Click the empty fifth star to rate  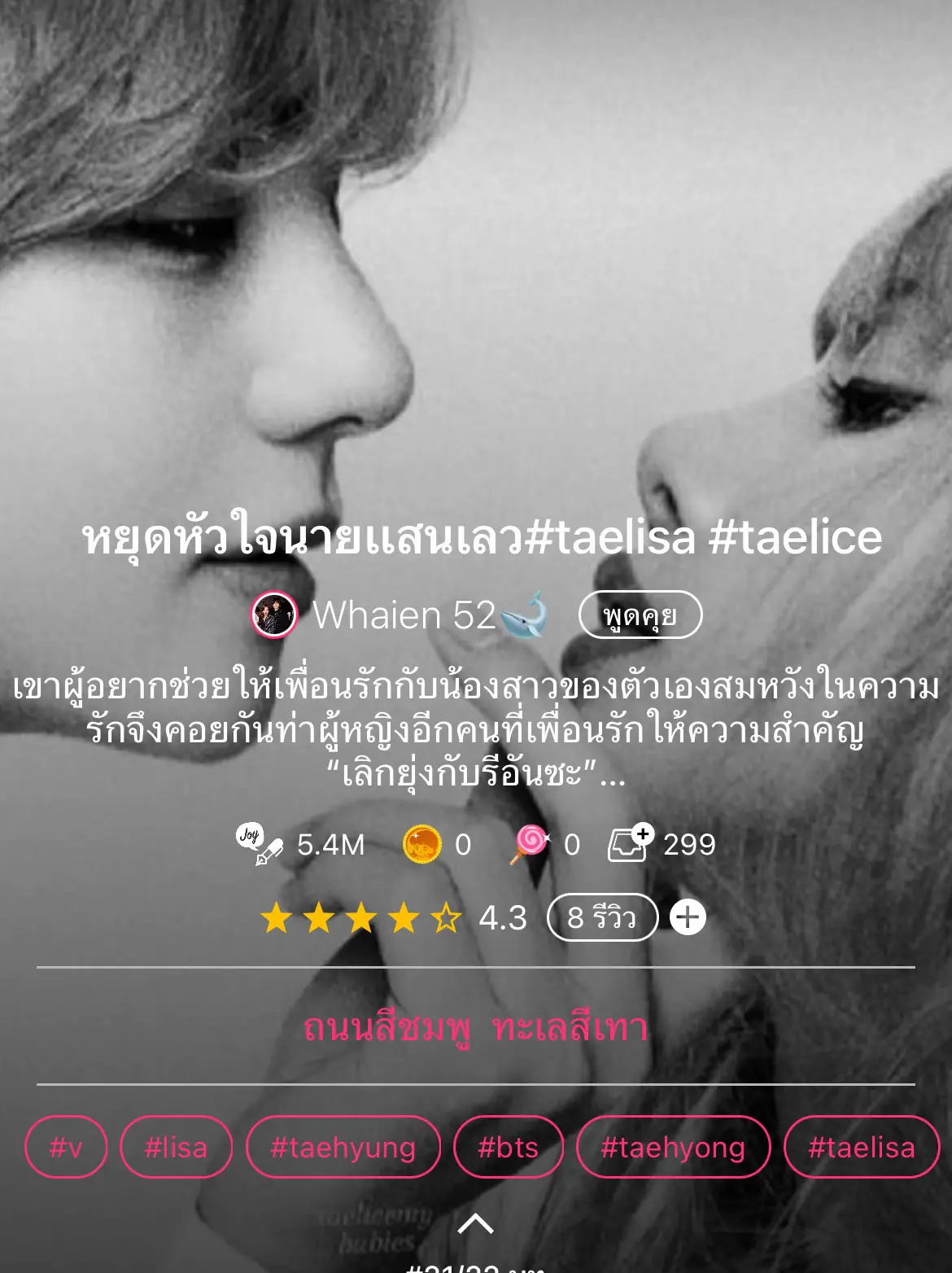[x=446, y=916]
